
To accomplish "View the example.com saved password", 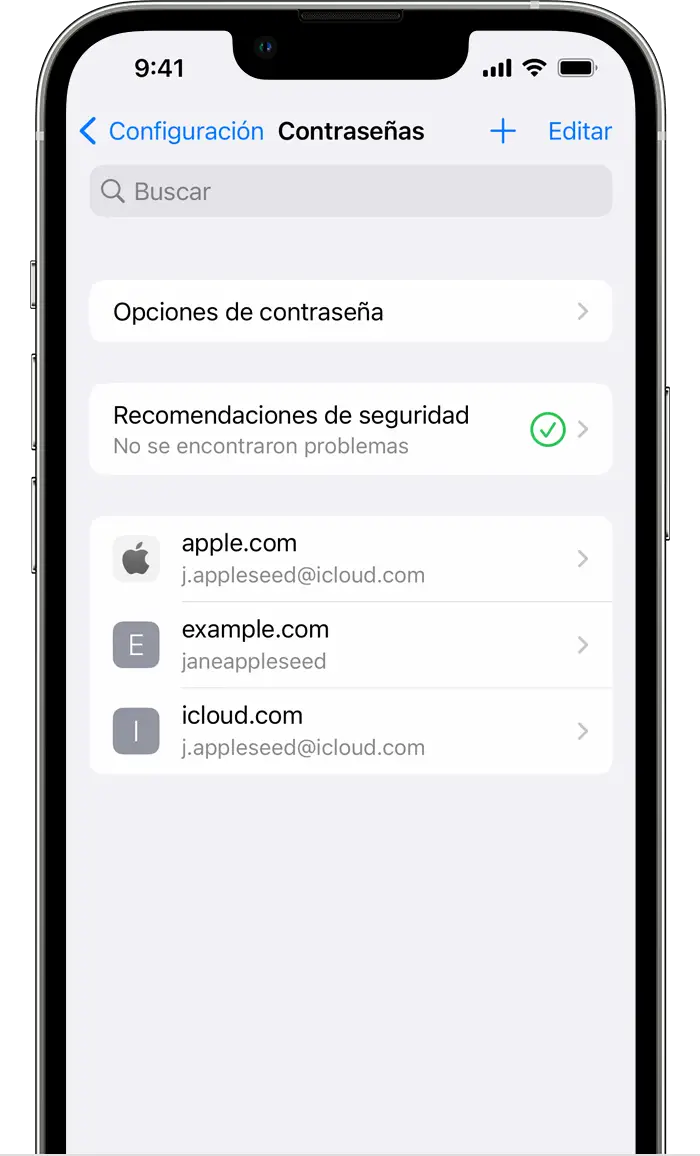I will [350, 645].
